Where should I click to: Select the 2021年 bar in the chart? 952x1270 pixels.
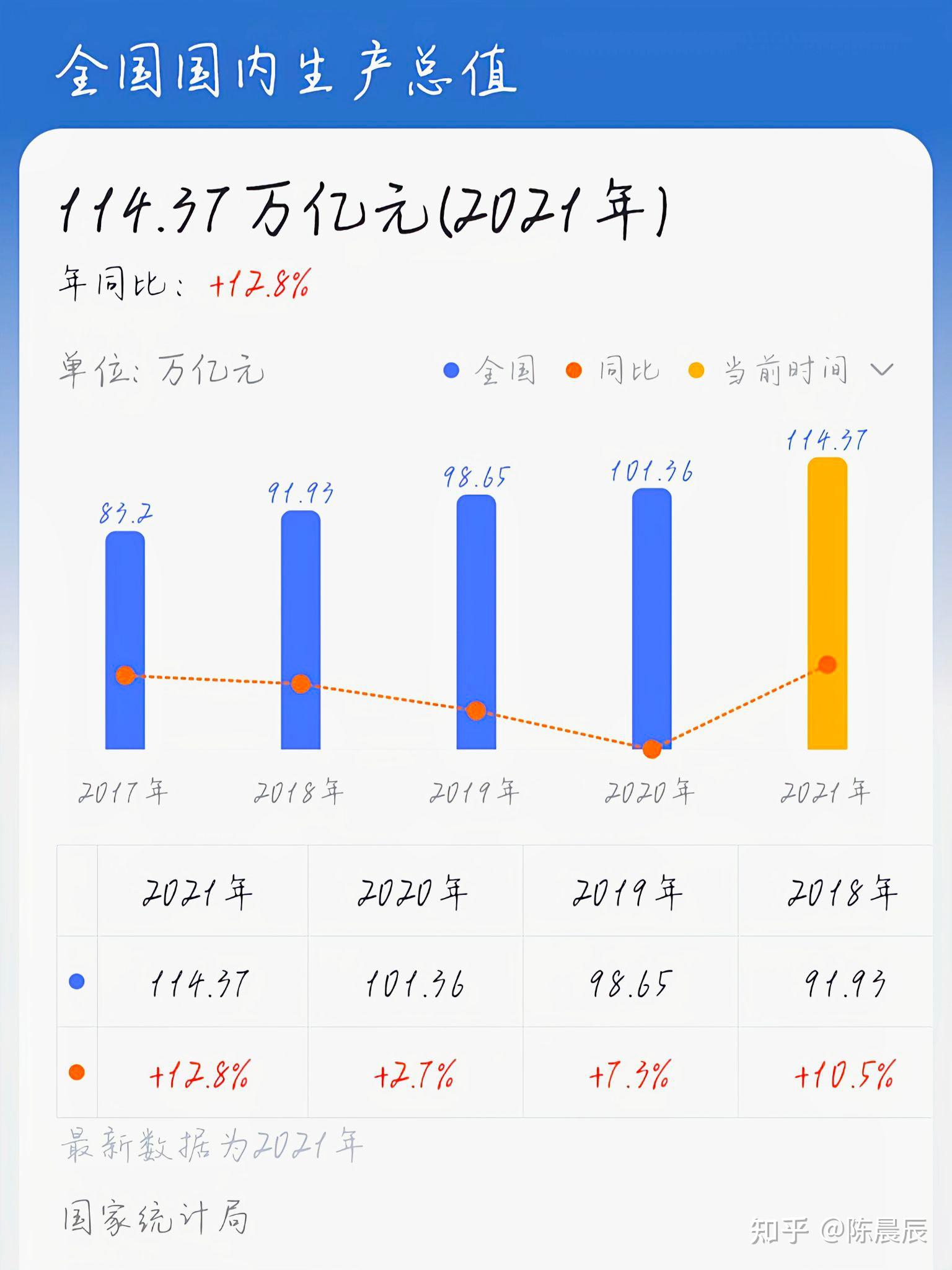[x=827, y=603]
